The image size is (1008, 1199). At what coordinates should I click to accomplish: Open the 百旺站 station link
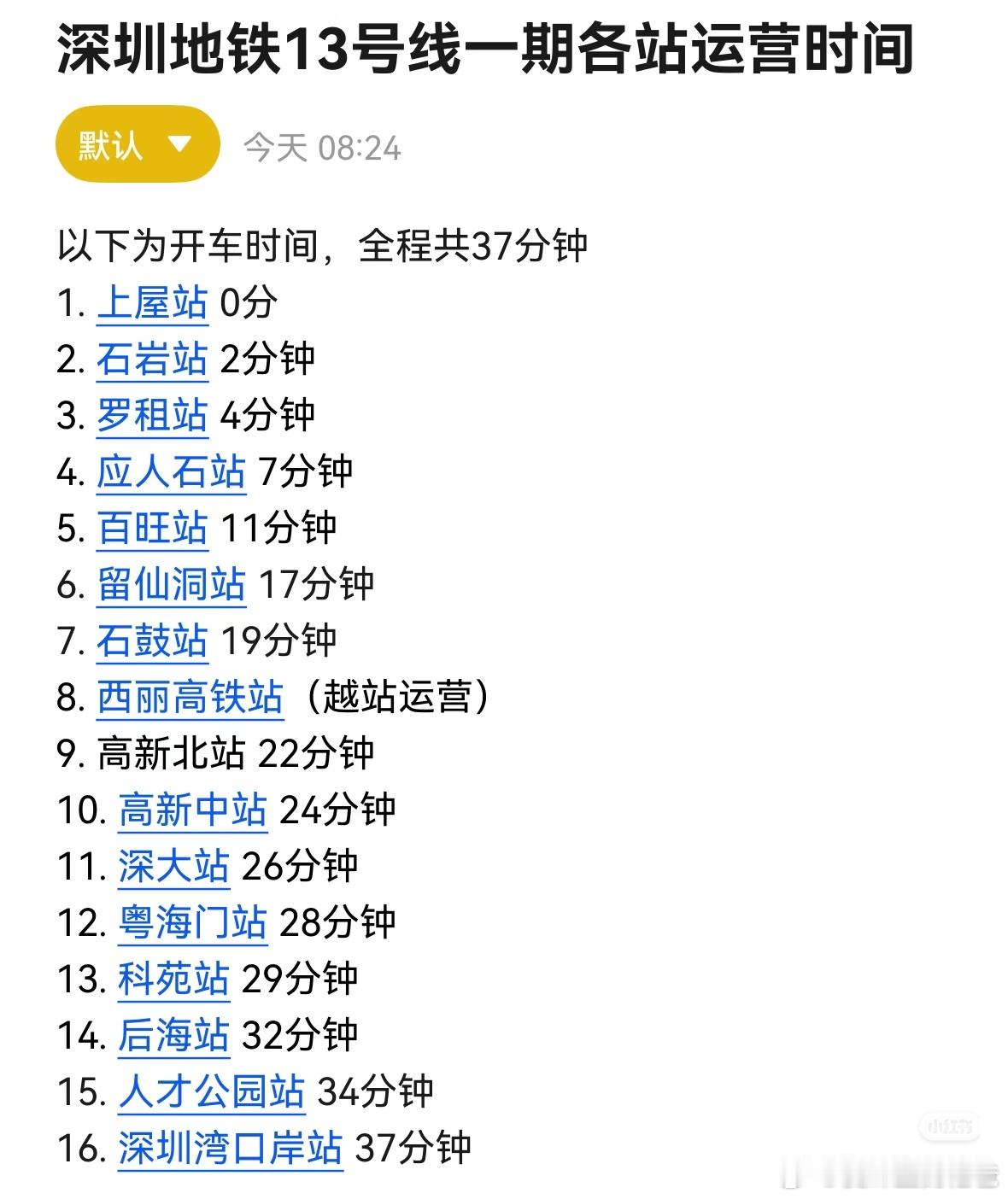150,529
